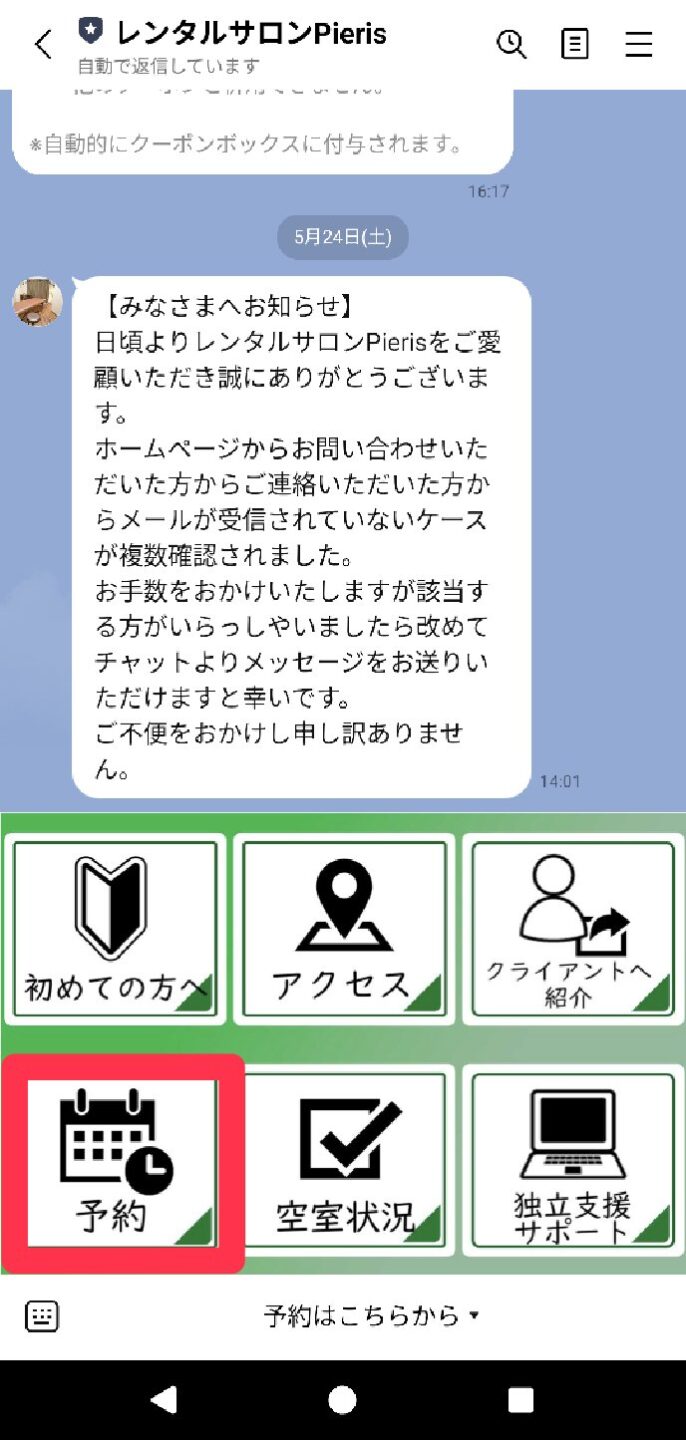Collapse the 予約はこちらから menu

click(x=372, y=1316)
